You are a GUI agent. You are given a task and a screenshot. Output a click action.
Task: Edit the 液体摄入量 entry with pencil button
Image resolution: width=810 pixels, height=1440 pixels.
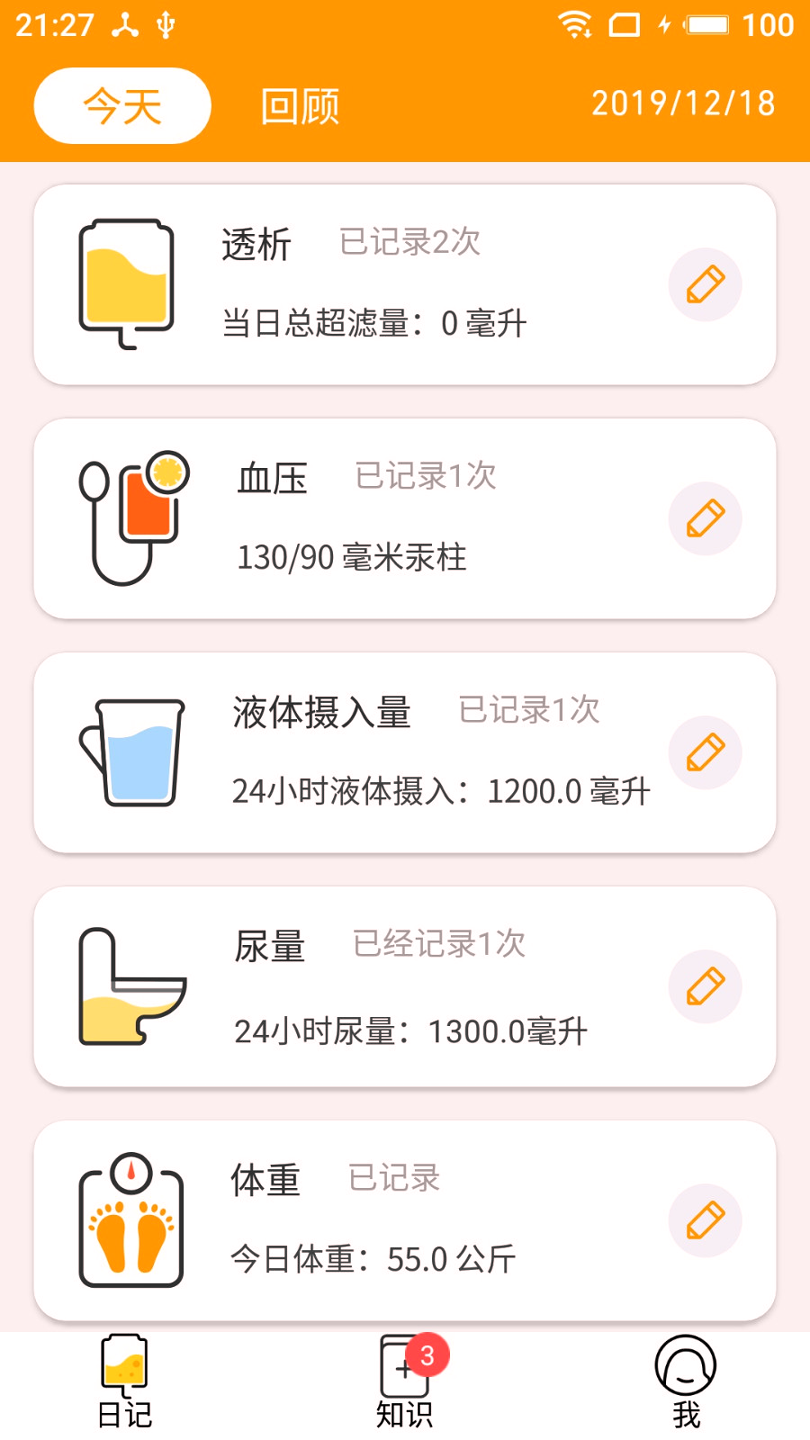(x=705, y=752)
